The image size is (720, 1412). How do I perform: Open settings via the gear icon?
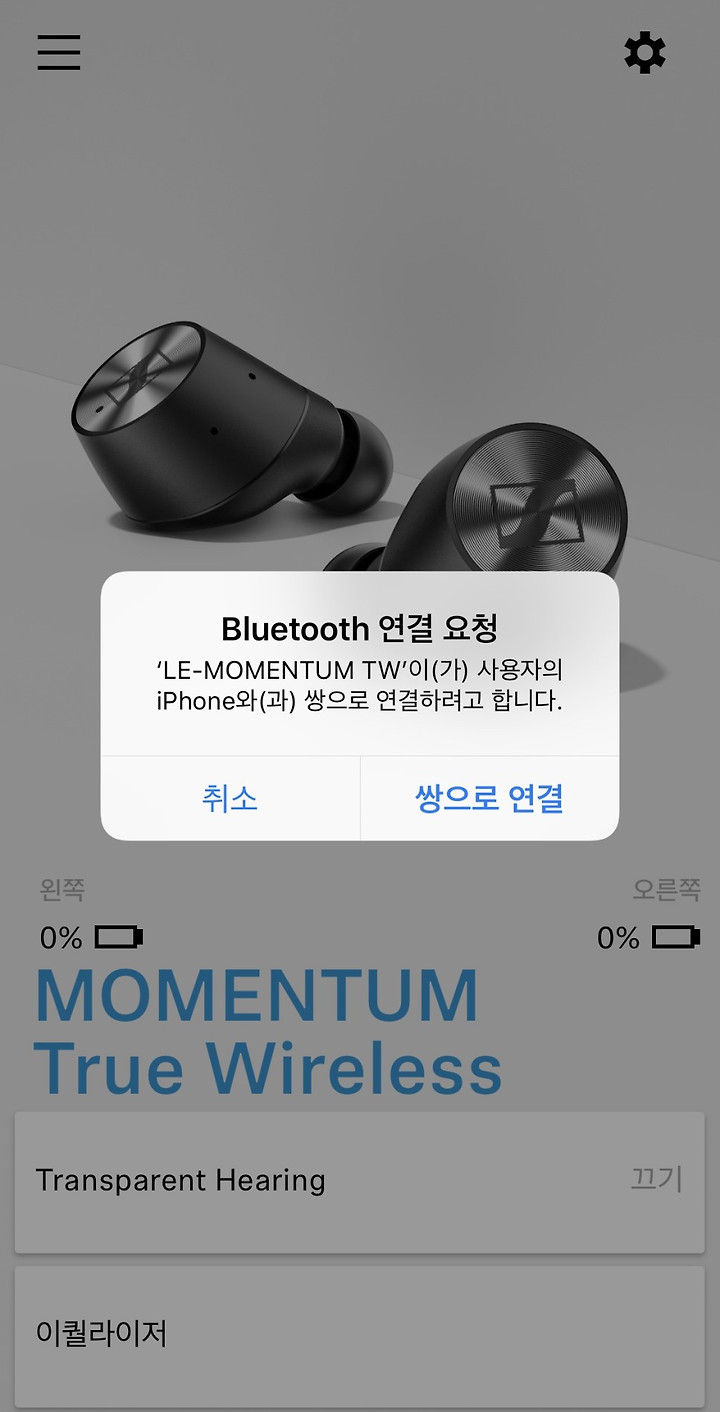tap(645, 52)
